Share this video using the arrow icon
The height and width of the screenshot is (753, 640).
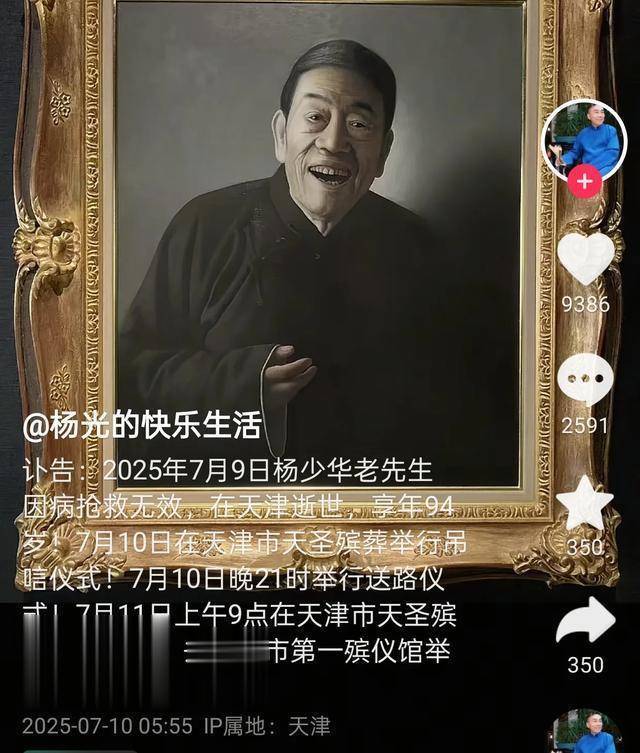tap(586, 620)
